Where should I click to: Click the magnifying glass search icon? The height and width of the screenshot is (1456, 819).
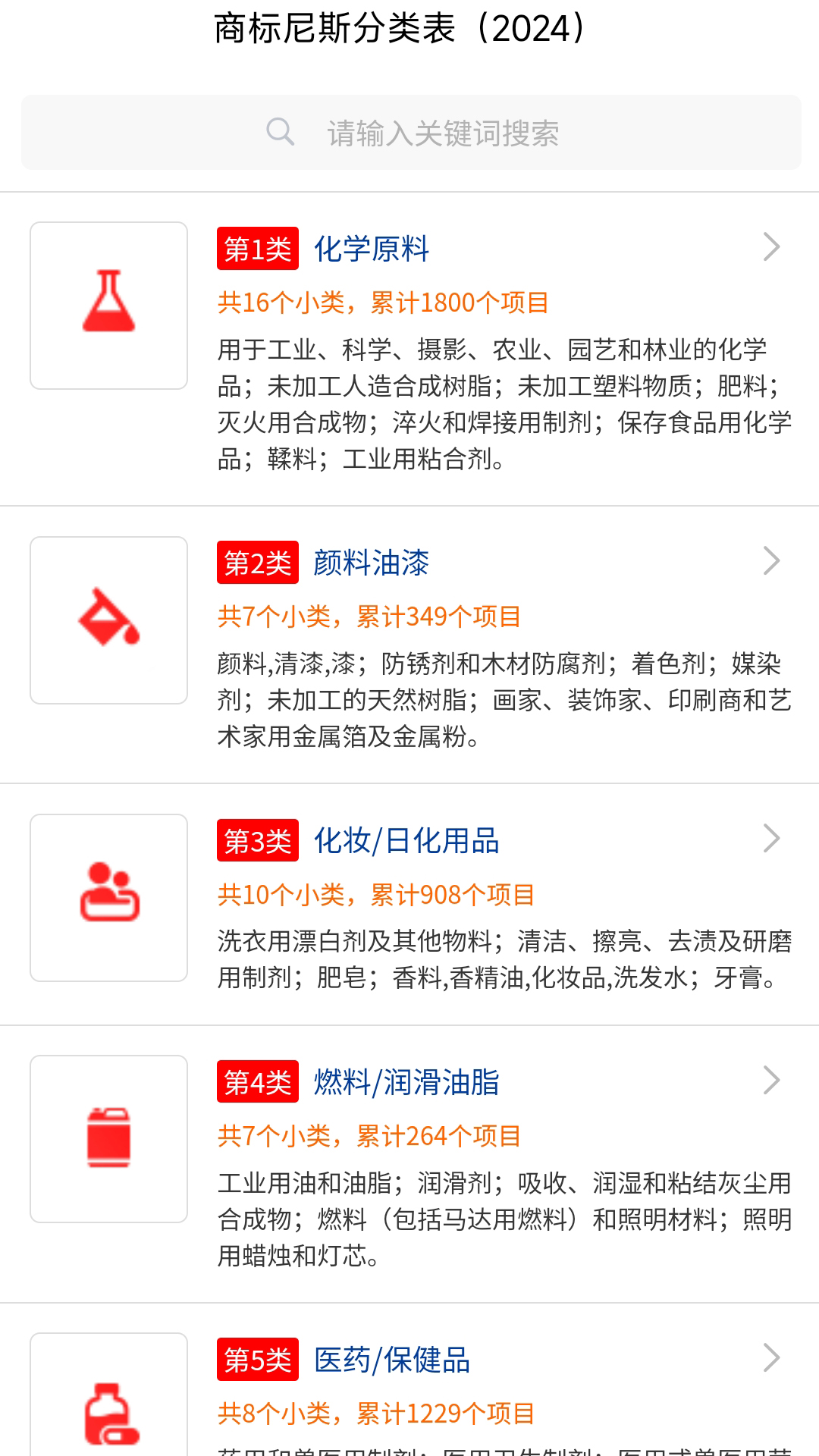coord(280,132)
